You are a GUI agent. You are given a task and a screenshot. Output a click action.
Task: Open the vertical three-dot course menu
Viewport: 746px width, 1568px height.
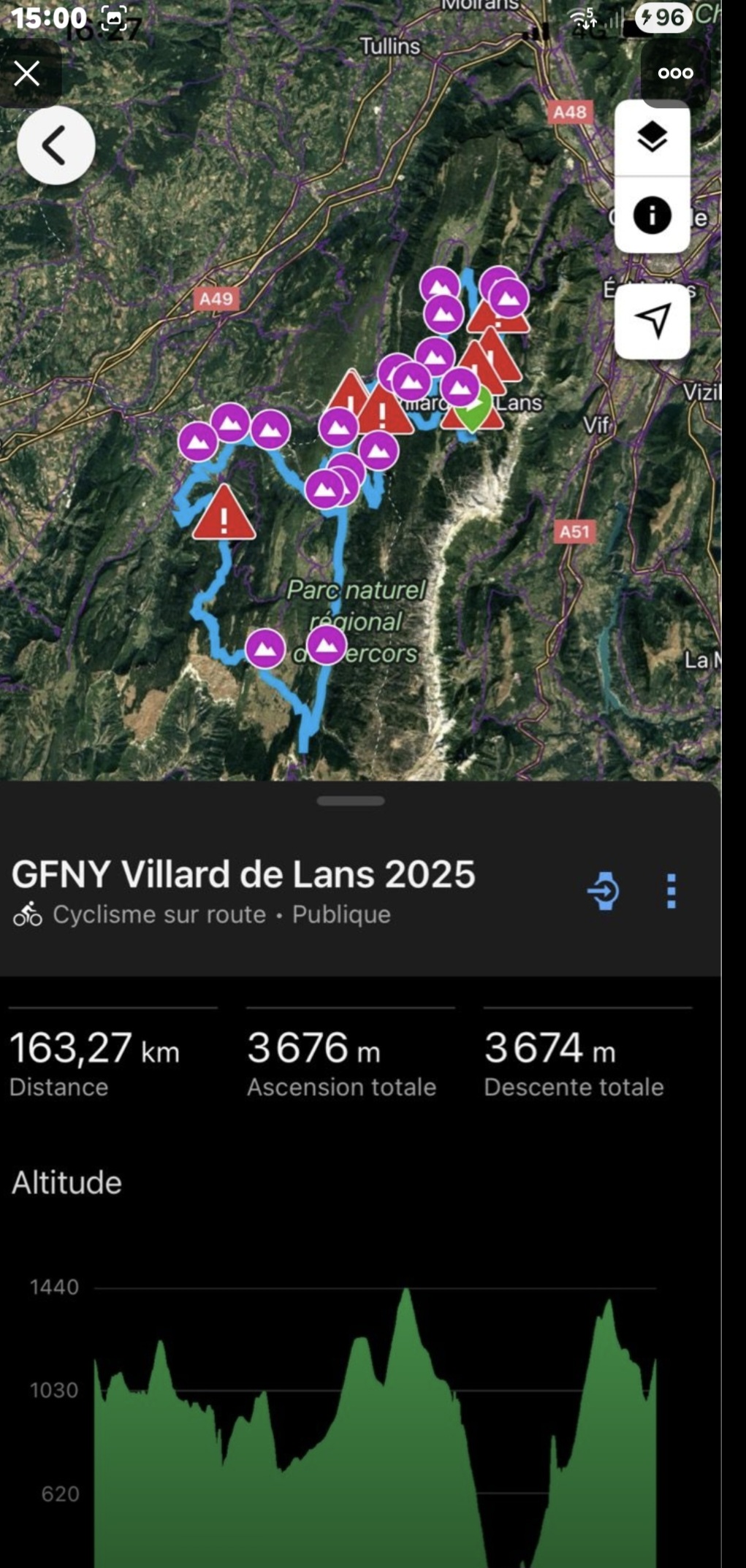[671, 891]
